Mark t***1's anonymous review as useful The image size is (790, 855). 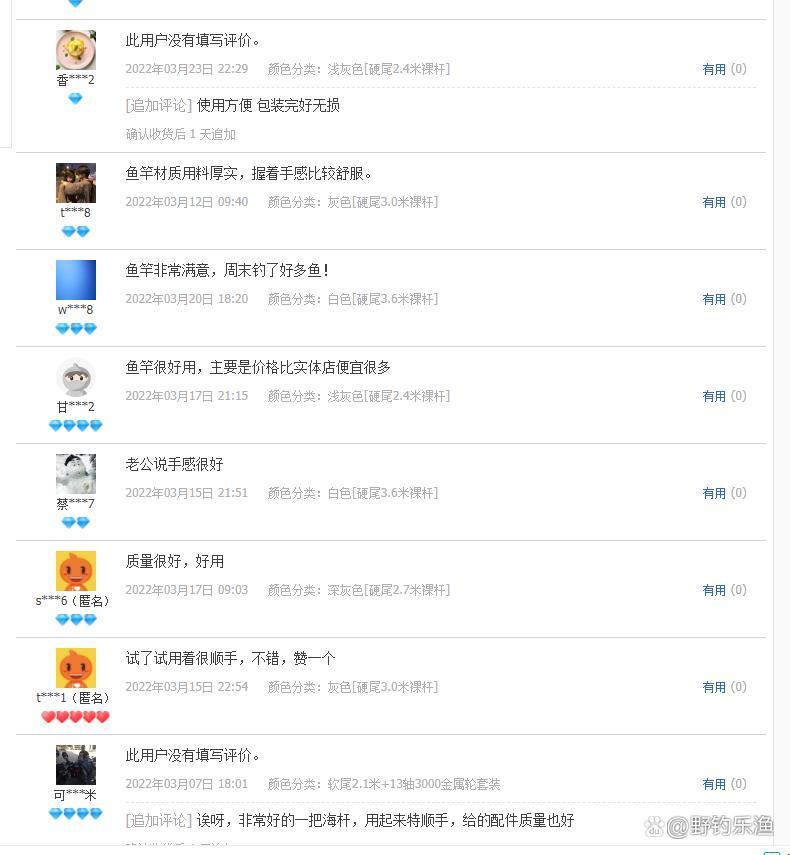click(713, 687)
